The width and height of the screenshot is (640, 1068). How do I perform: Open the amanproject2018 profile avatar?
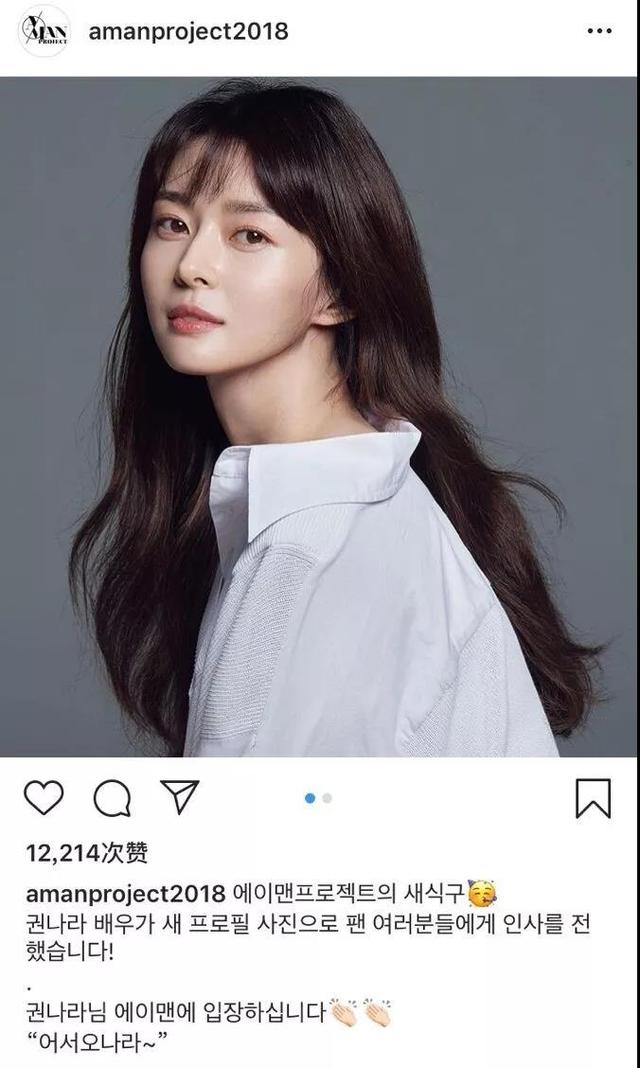click(43, 31)
